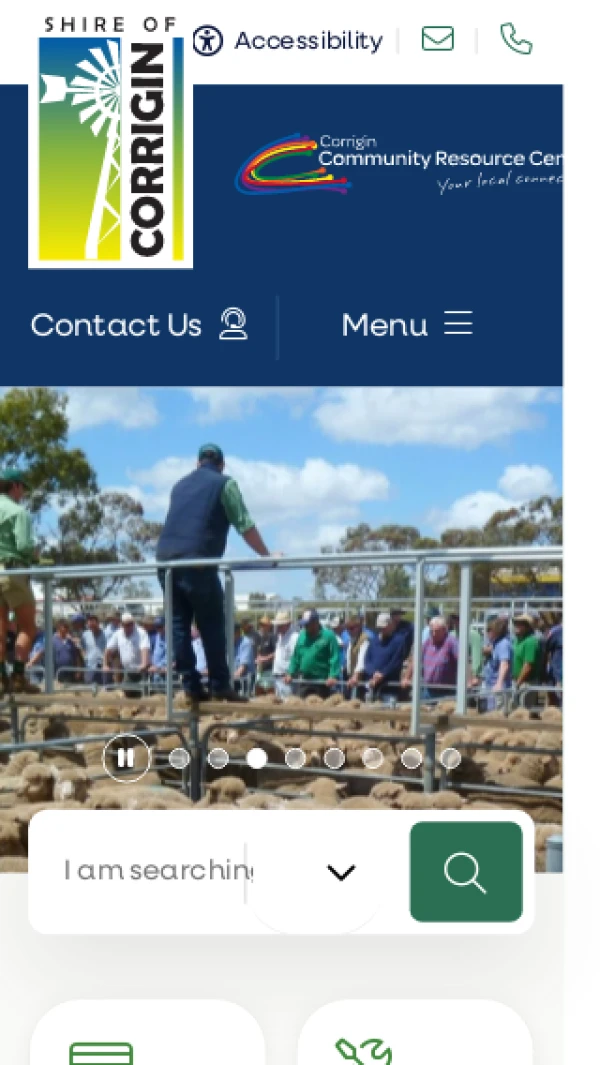The image size is (600, 1065).
Task: Expand the Menu navigation
Action: pos(407,325)
